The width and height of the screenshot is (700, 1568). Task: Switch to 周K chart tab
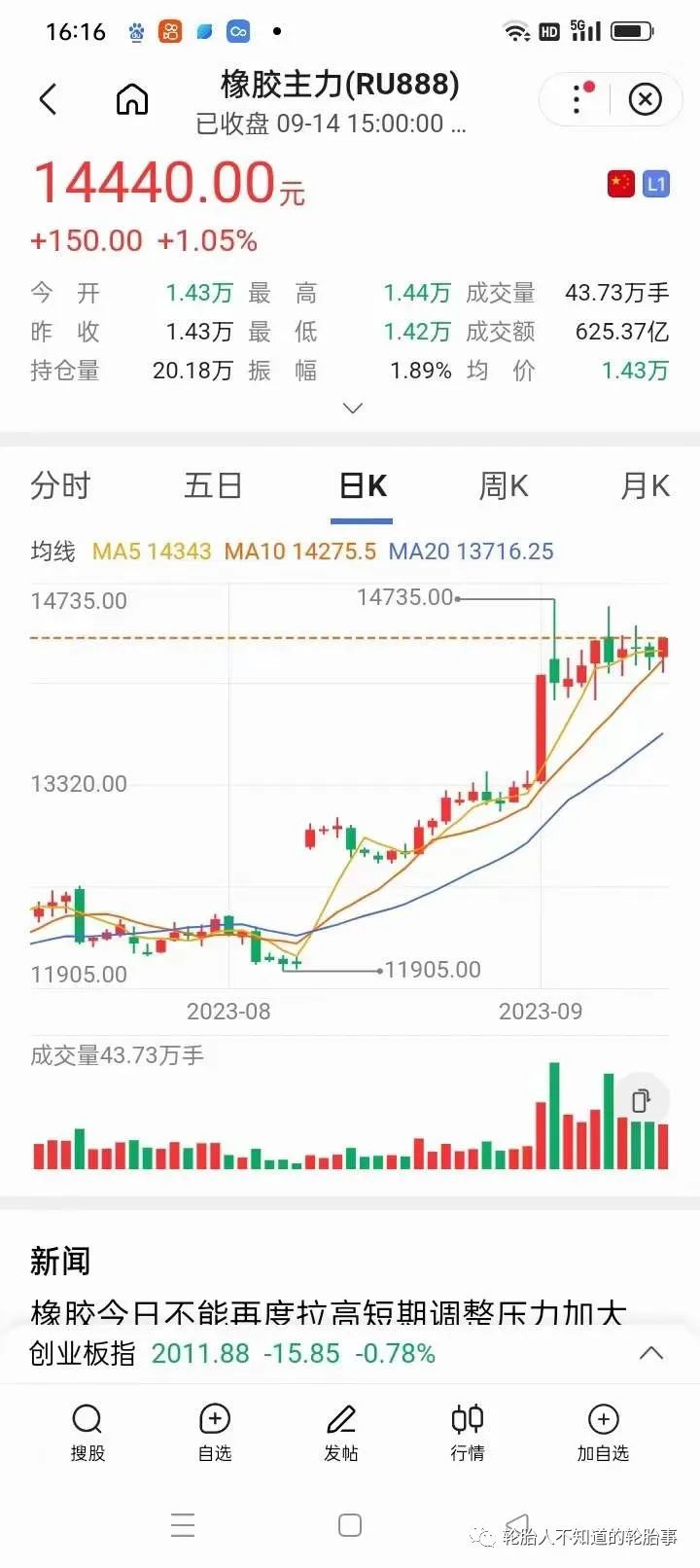pyautogui.click(x=504, y=485)
